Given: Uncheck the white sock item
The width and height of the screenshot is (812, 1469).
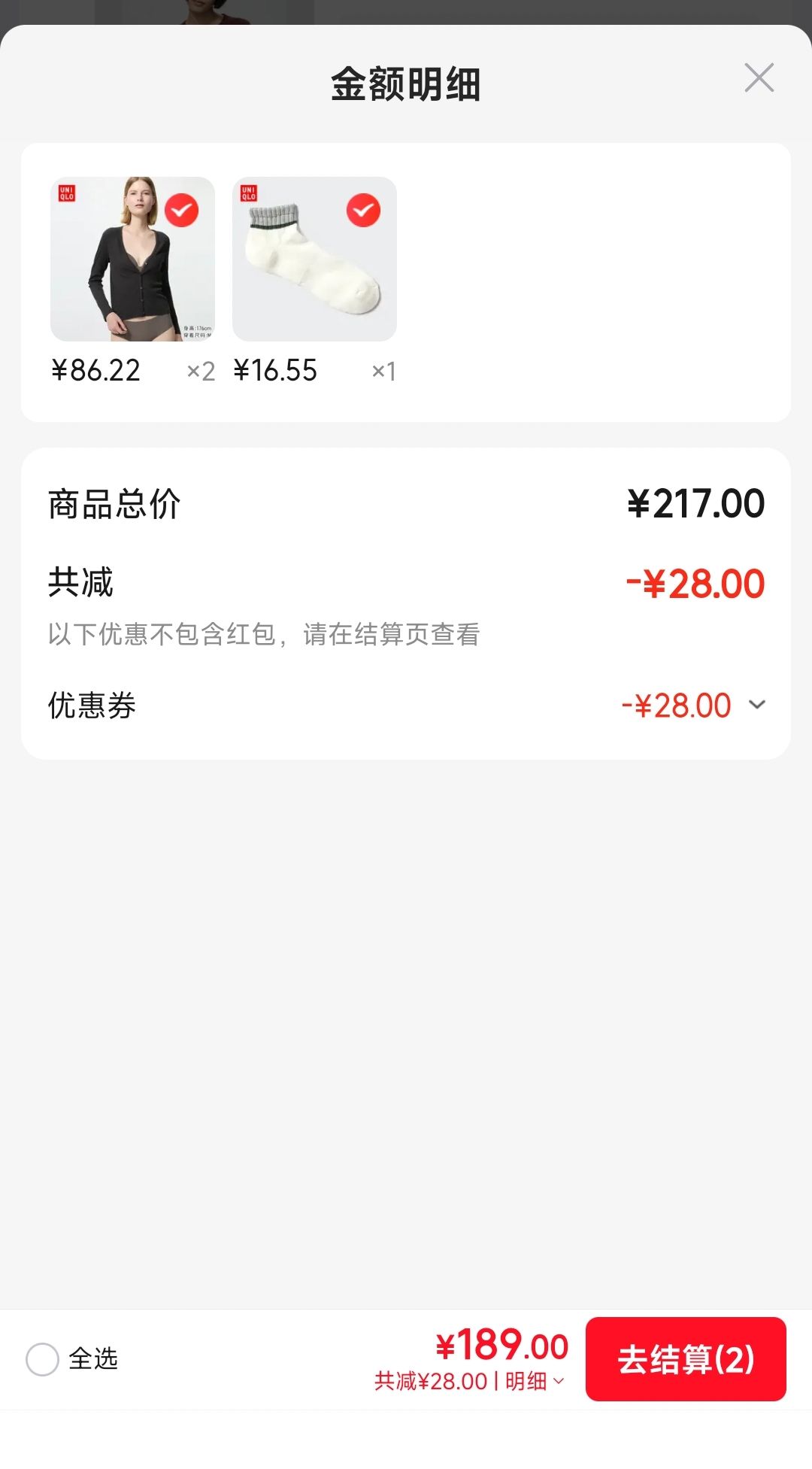Looking at the screenshot, I should coord(363,211).
